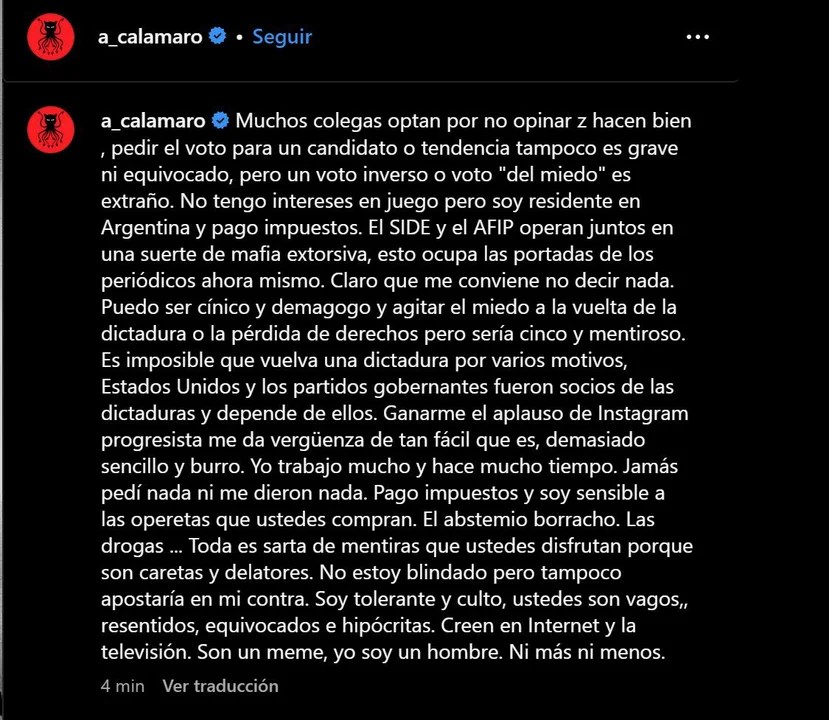Tap Seguir to follow a_calamaro
The height and width of the screenshot is (720, 829).
tap(281, 37)
